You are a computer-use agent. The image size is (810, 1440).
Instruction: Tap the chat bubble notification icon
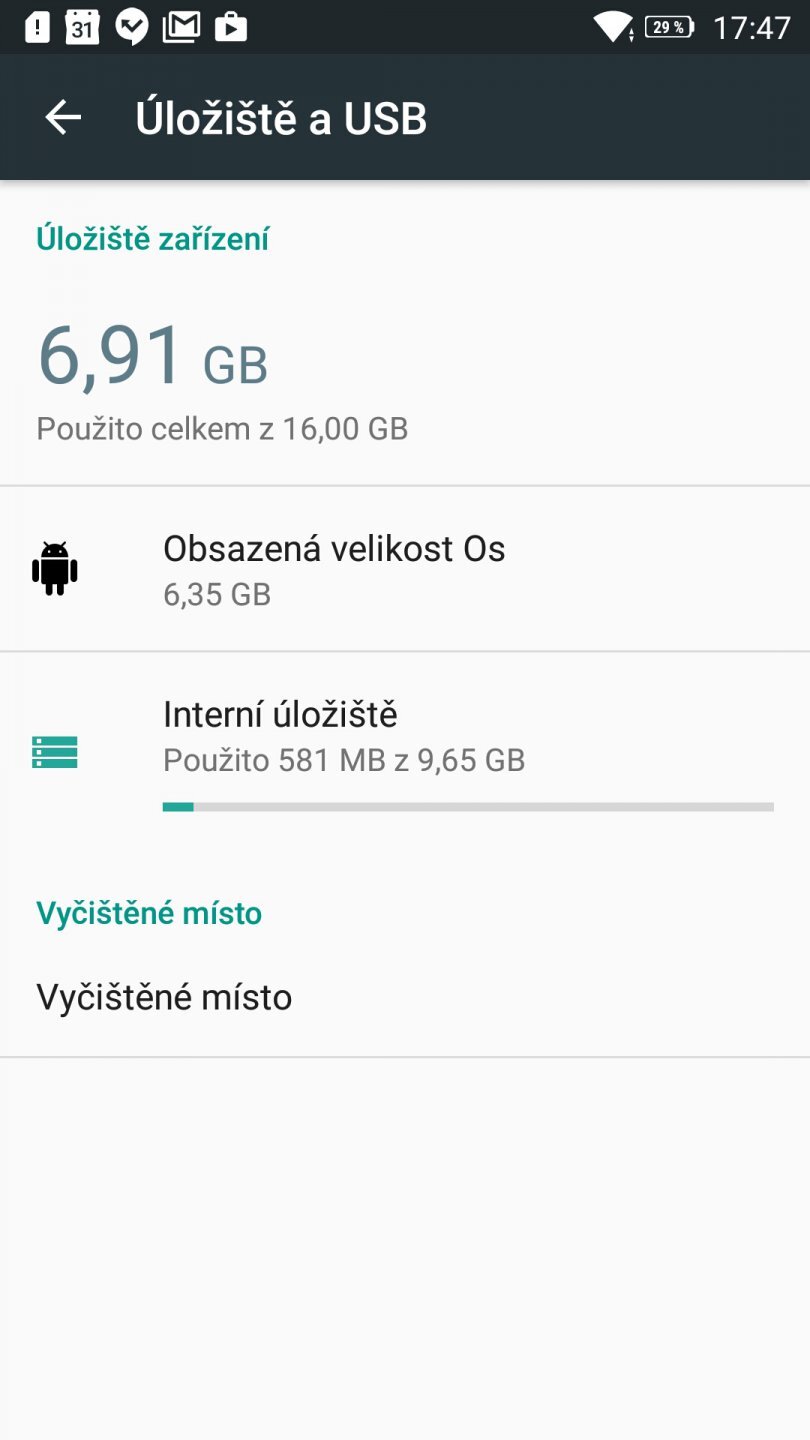(131, 26)
